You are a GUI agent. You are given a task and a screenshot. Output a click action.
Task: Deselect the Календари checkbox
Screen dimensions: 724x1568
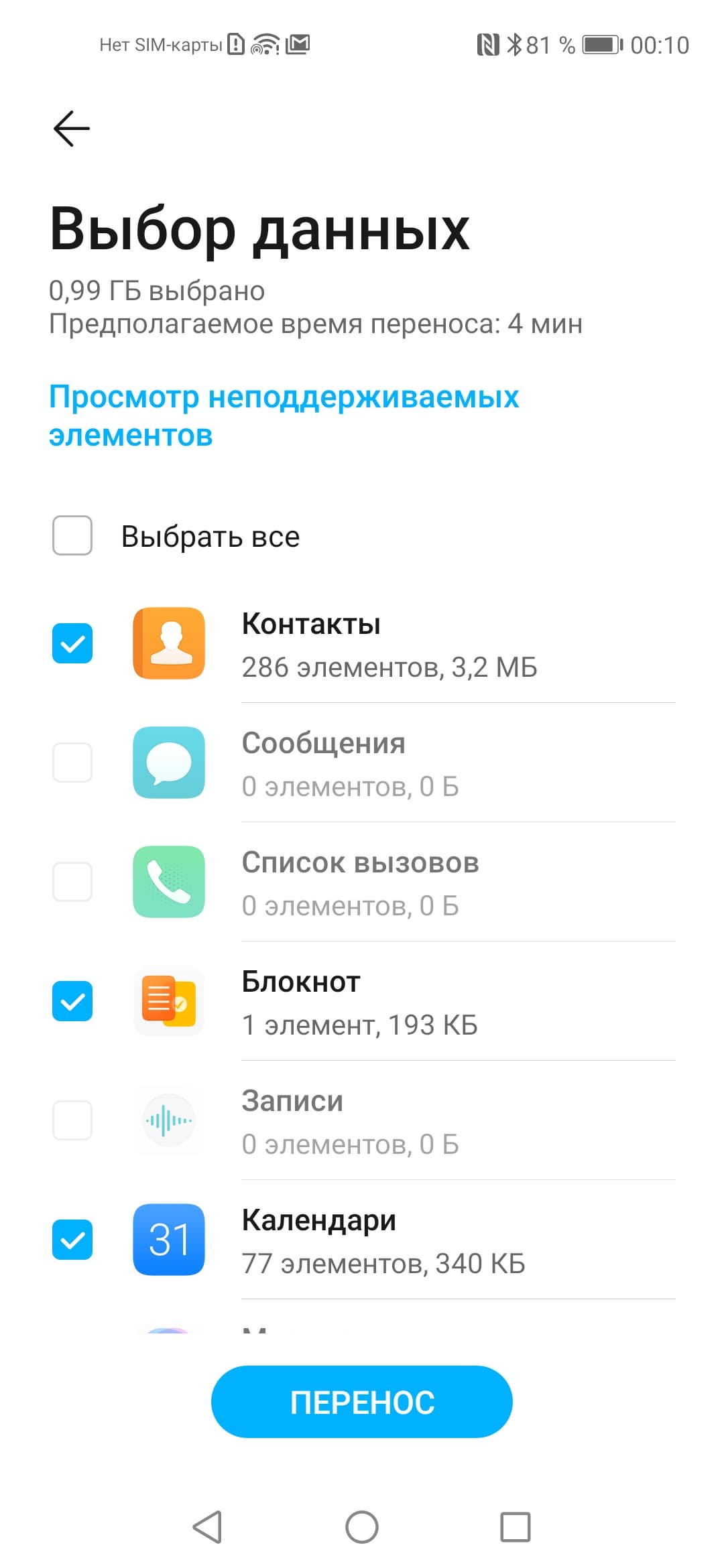click(x=72, y=1240)
